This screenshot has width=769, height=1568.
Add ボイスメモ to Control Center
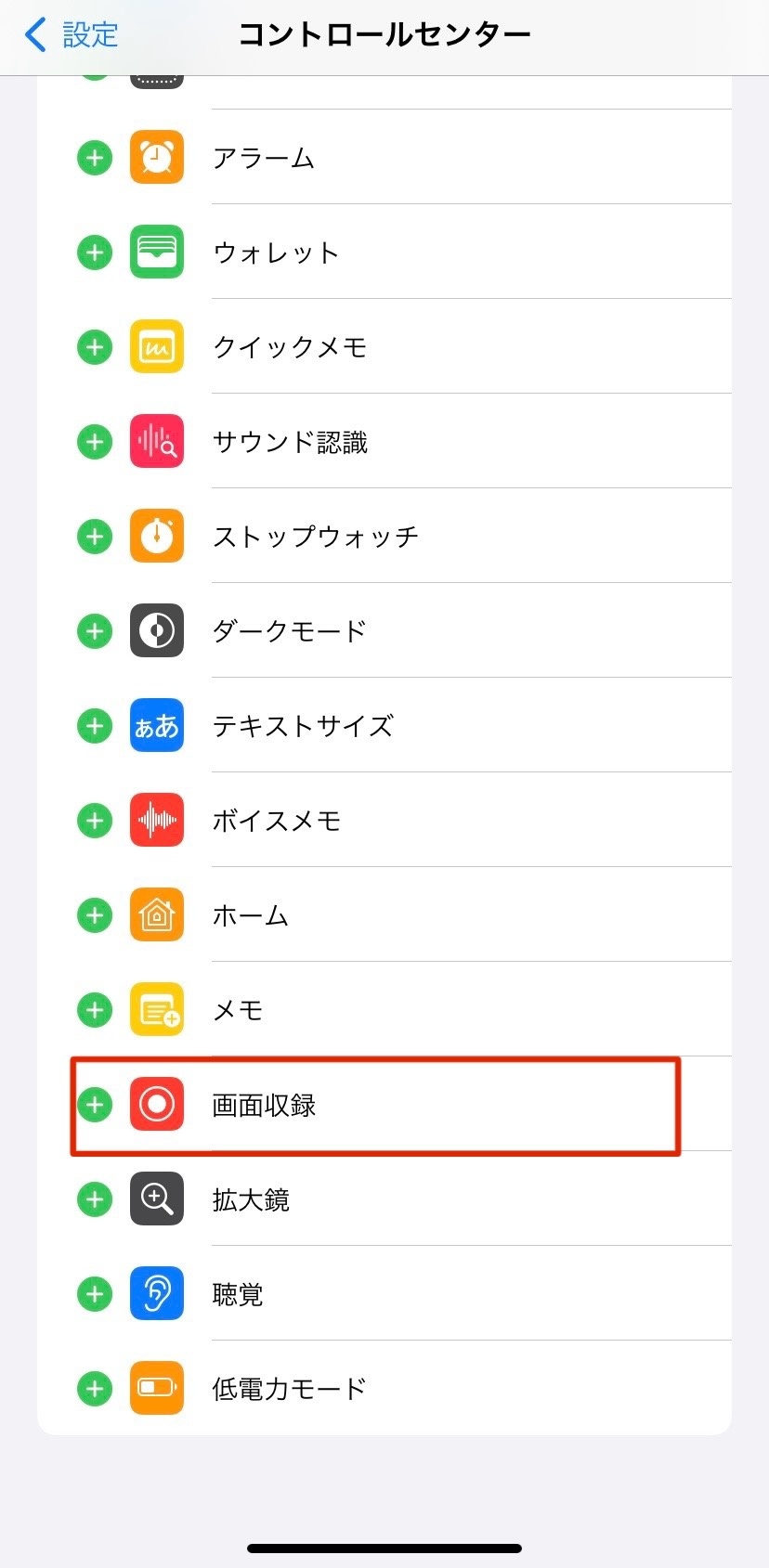tap(95, 821)
